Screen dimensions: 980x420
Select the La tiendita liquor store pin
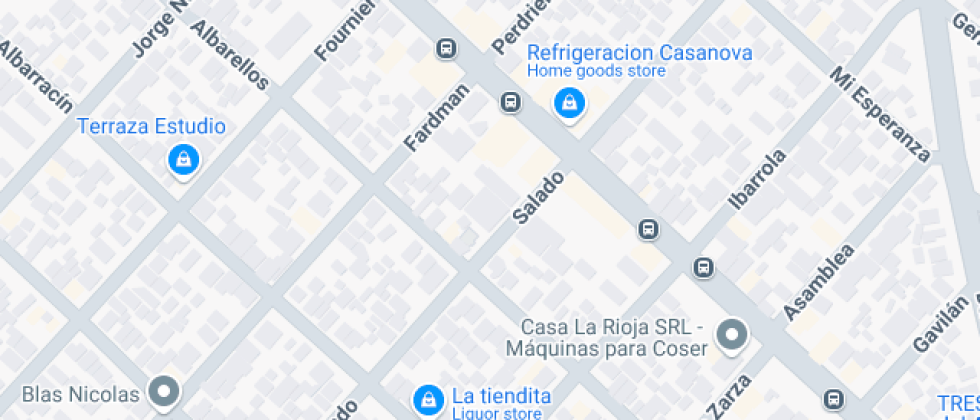(x=428, y=398)
